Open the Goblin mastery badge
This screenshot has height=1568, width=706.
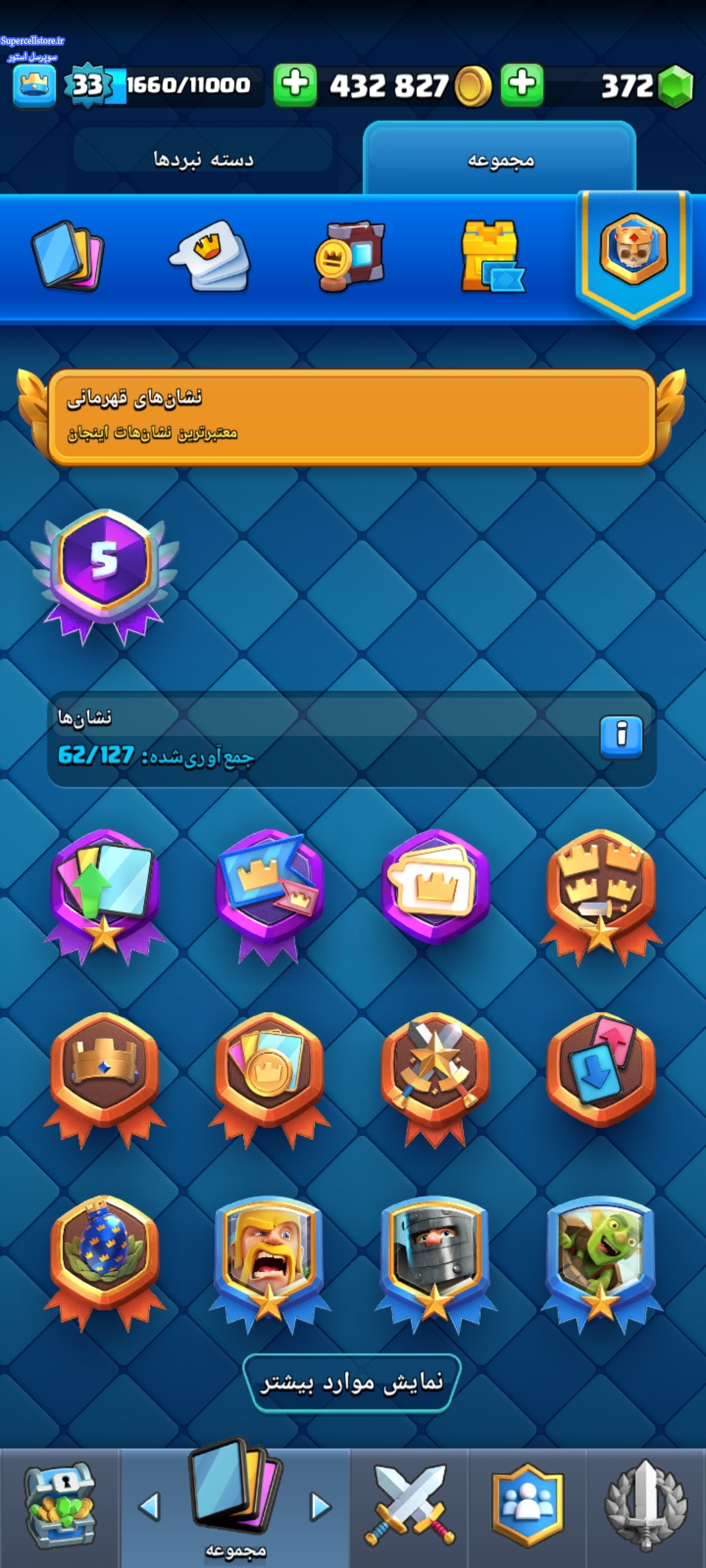coord(601,1266)
